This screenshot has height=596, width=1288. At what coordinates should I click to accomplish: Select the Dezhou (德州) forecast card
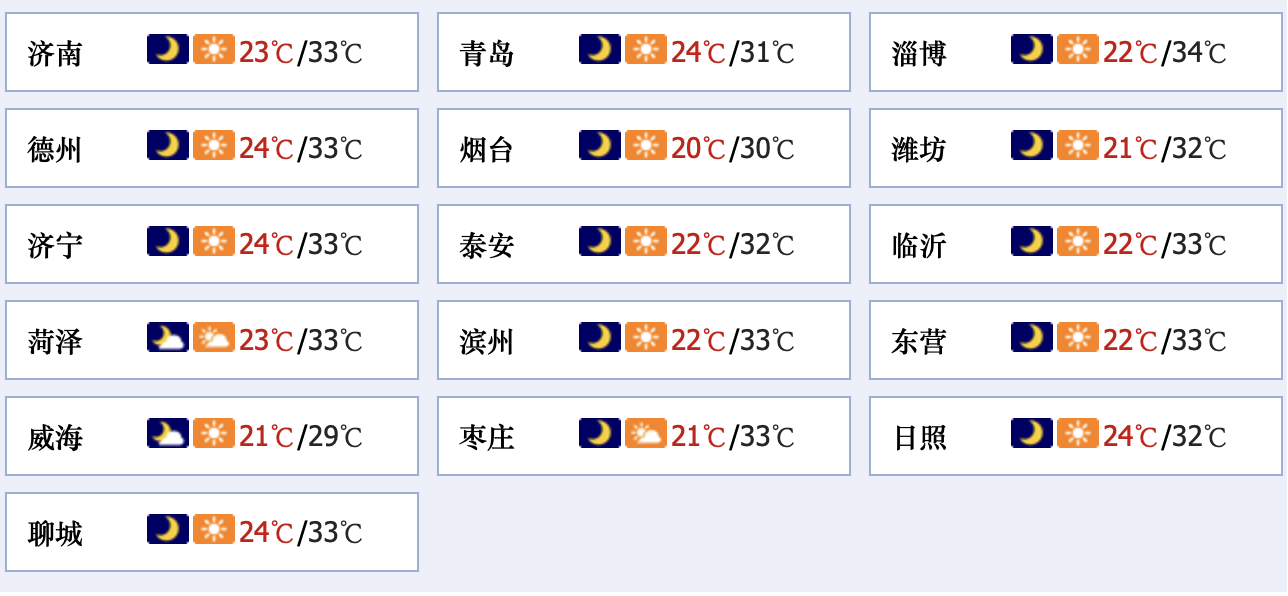point(212,148)
